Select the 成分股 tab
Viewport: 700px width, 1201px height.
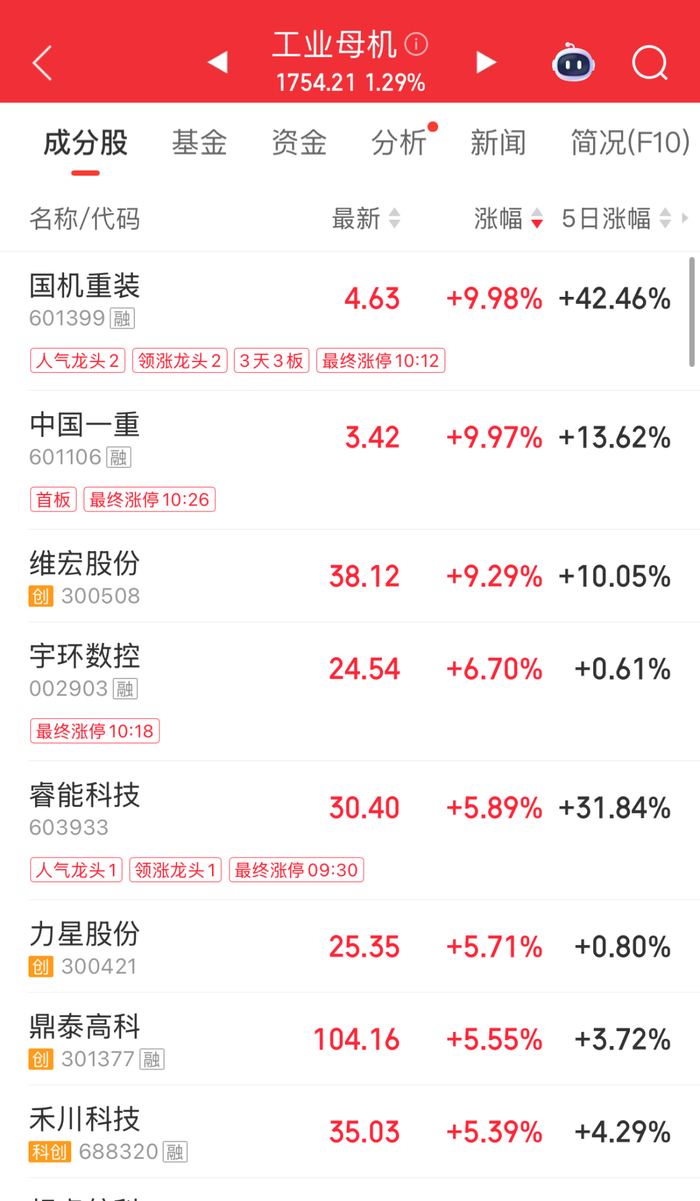point(85,143)
